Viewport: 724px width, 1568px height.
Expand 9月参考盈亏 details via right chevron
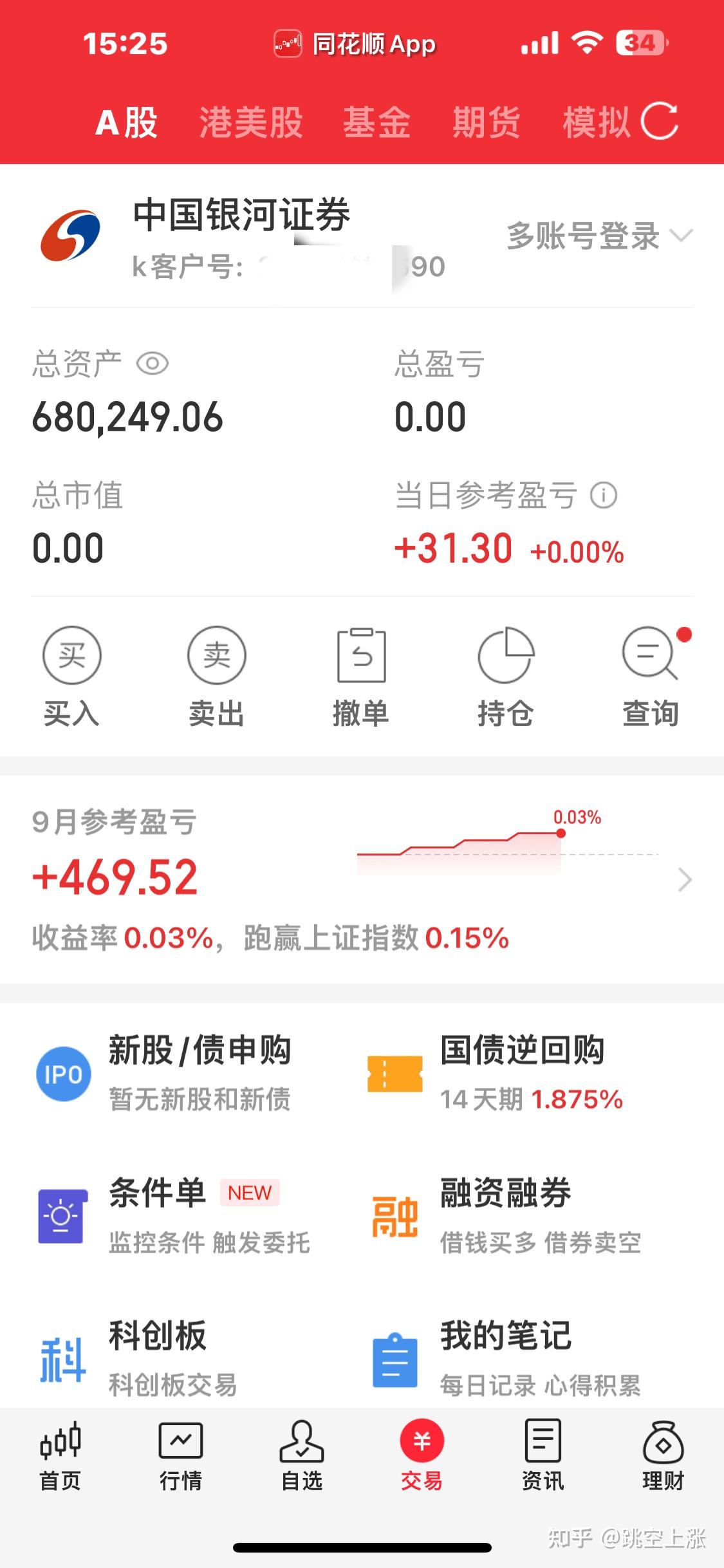tap(685, 879)
